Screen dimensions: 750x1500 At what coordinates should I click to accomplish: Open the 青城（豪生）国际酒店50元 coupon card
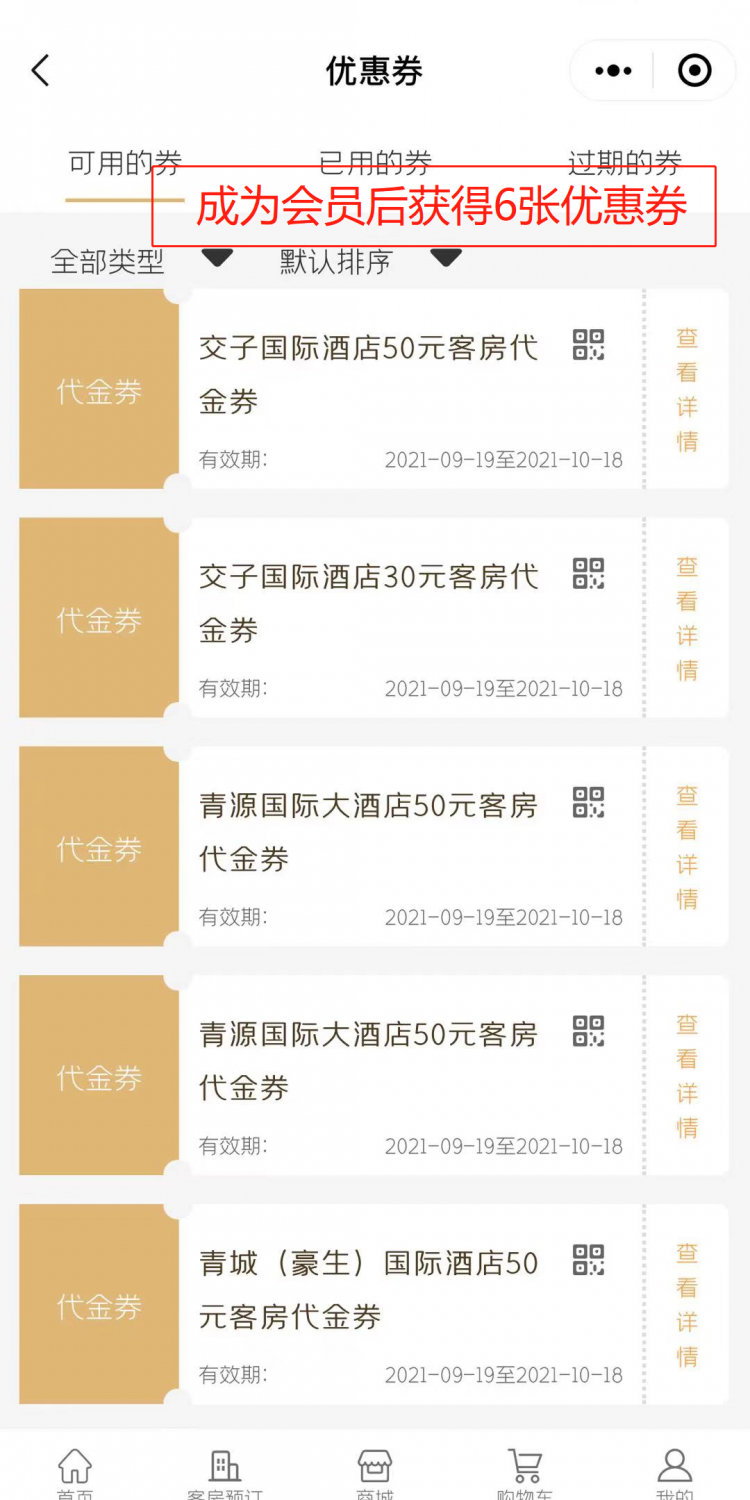click(374, 1304)
